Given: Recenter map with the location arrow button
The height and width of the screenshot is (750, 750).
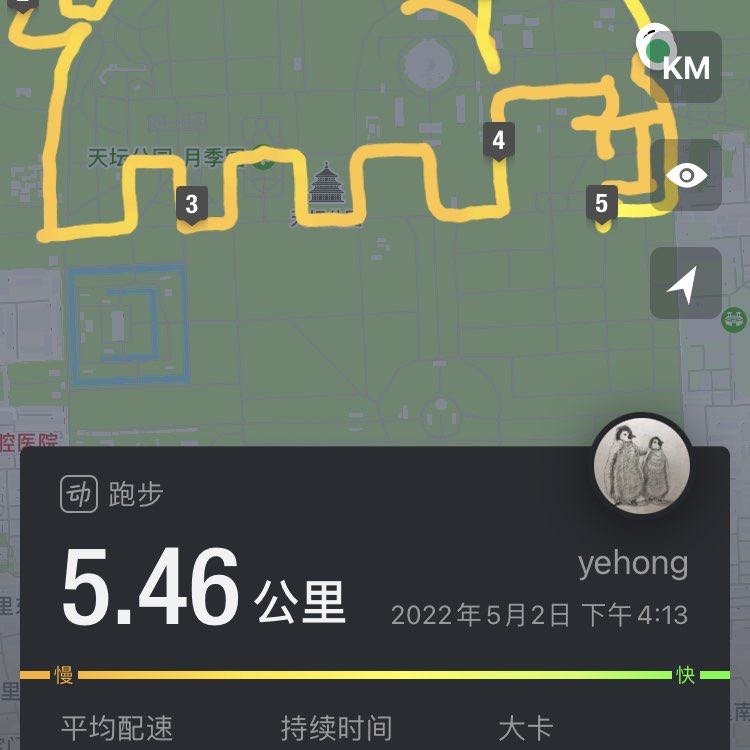Looking at the screenshot, I should 686,284.
